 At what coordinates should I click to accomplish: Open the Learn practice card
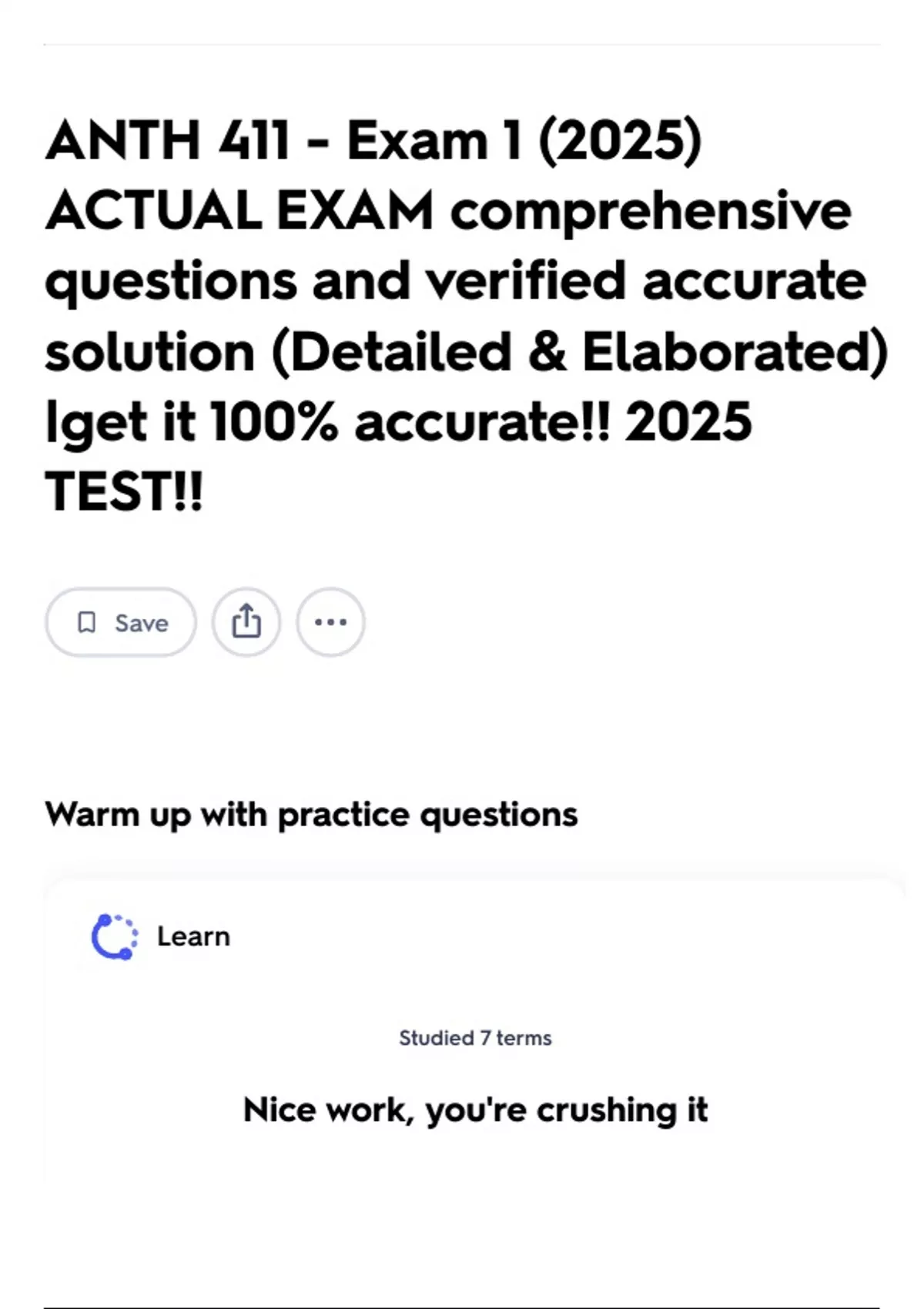pyautogui.click(x=475, y=1032)
